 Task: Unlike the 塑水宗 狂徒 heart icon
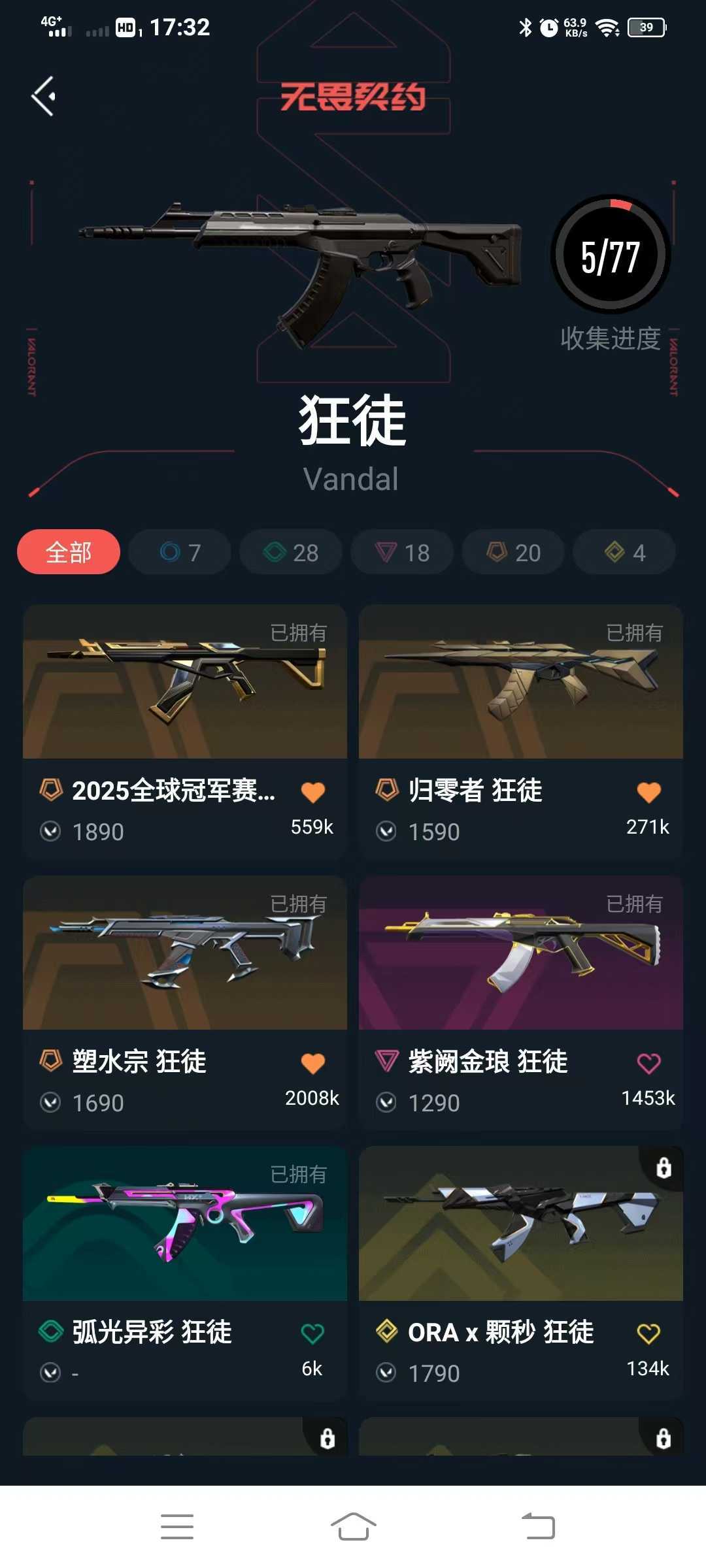tap(313, 1063)
